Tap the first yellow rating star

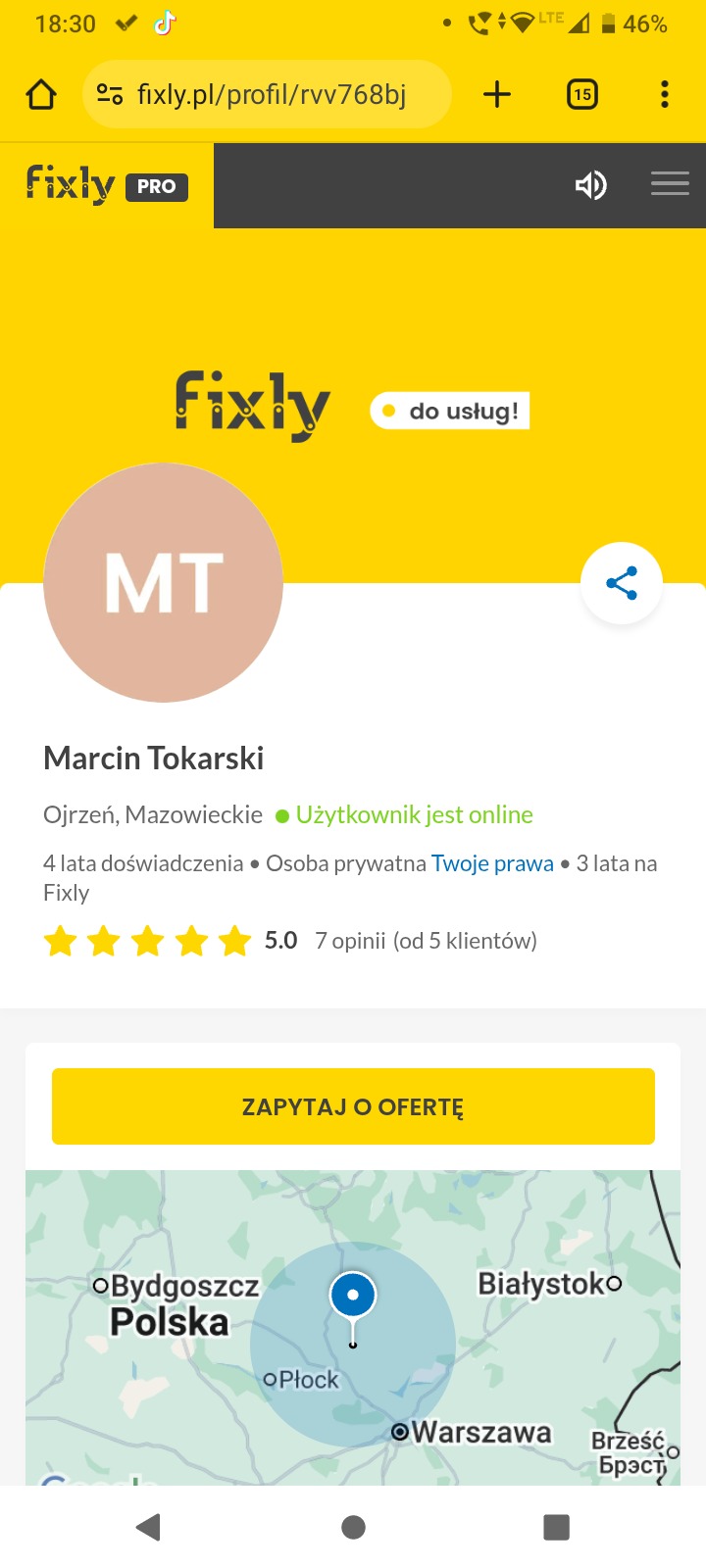point(61,940)
